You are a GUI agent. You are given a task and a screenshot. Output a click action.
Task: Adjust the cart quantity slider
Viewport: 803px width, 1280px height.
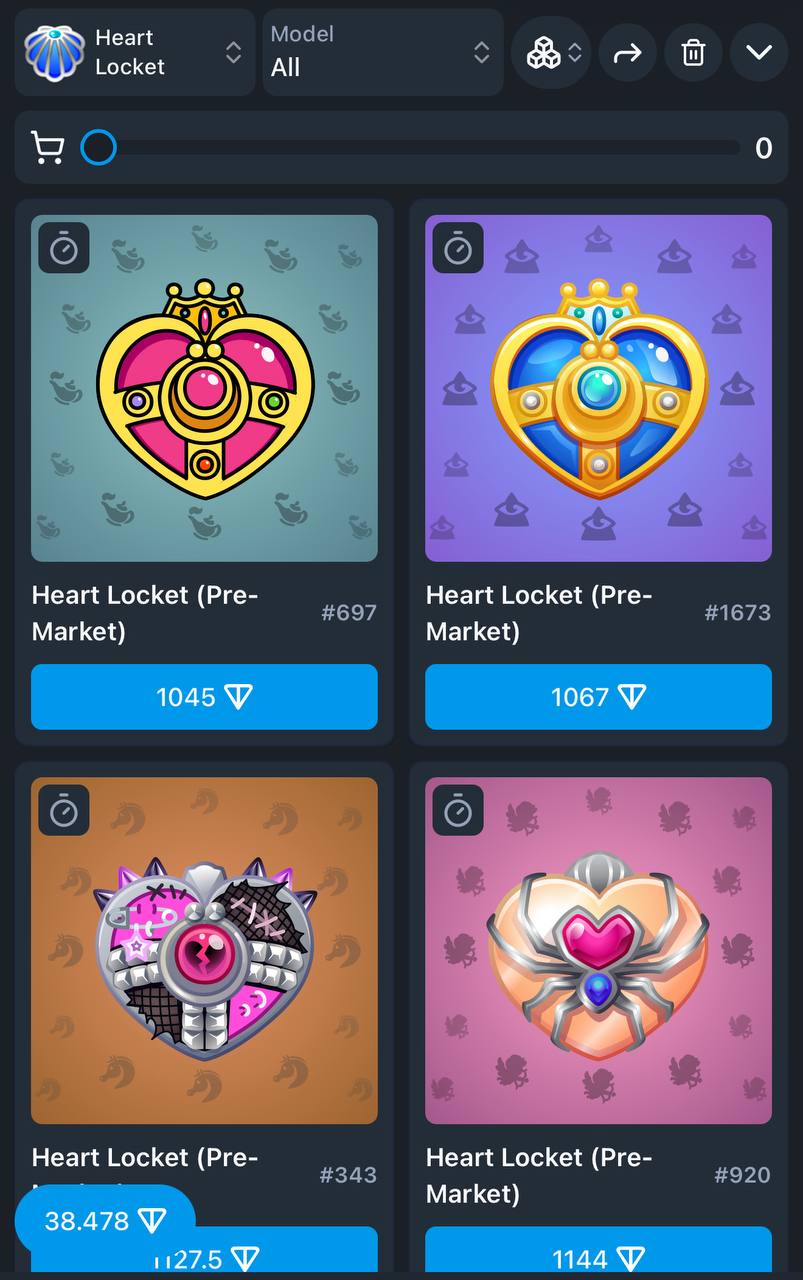coord(99,148)
